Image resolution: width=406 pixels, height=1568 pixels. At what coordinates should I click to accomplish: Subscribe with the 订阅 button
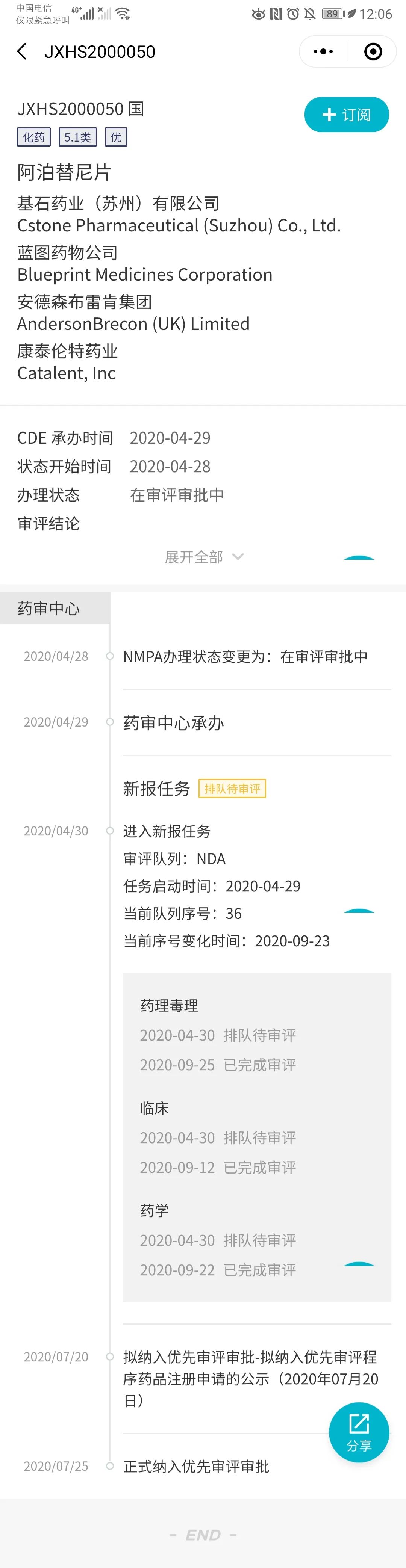346,115
